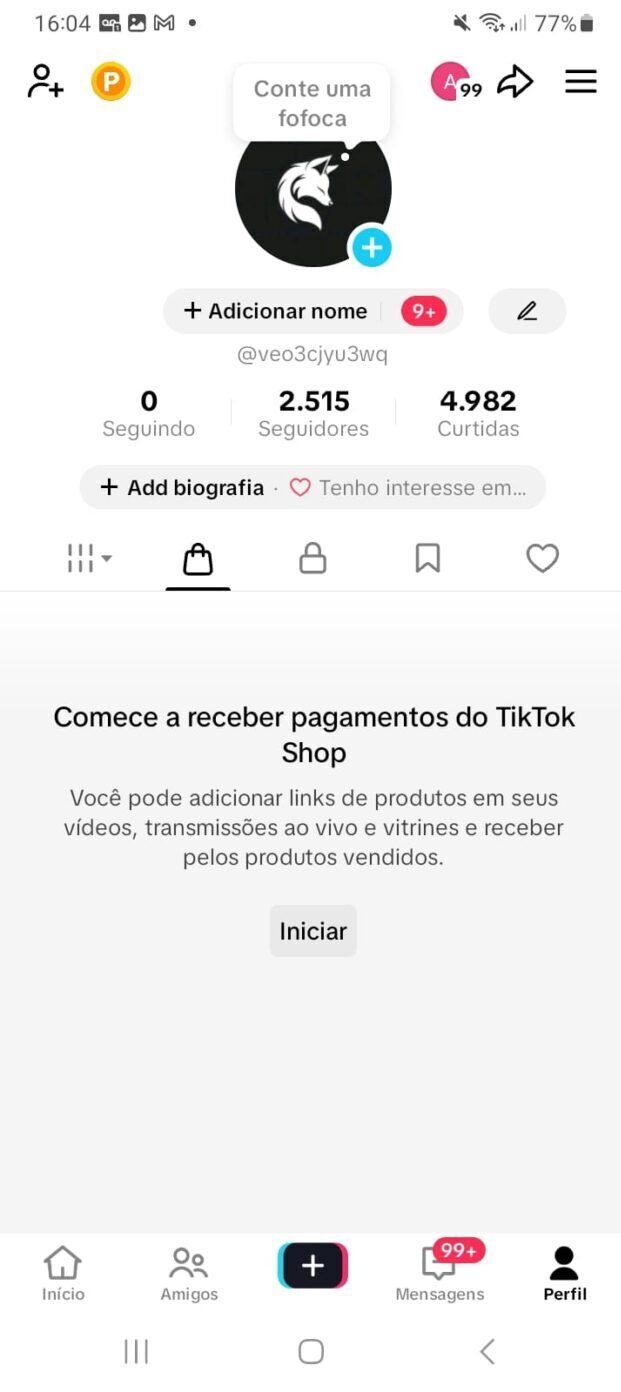This screenshot has width=621, height=1392.
Task: Edit profile with the pencil button
Action: [527, 311]
